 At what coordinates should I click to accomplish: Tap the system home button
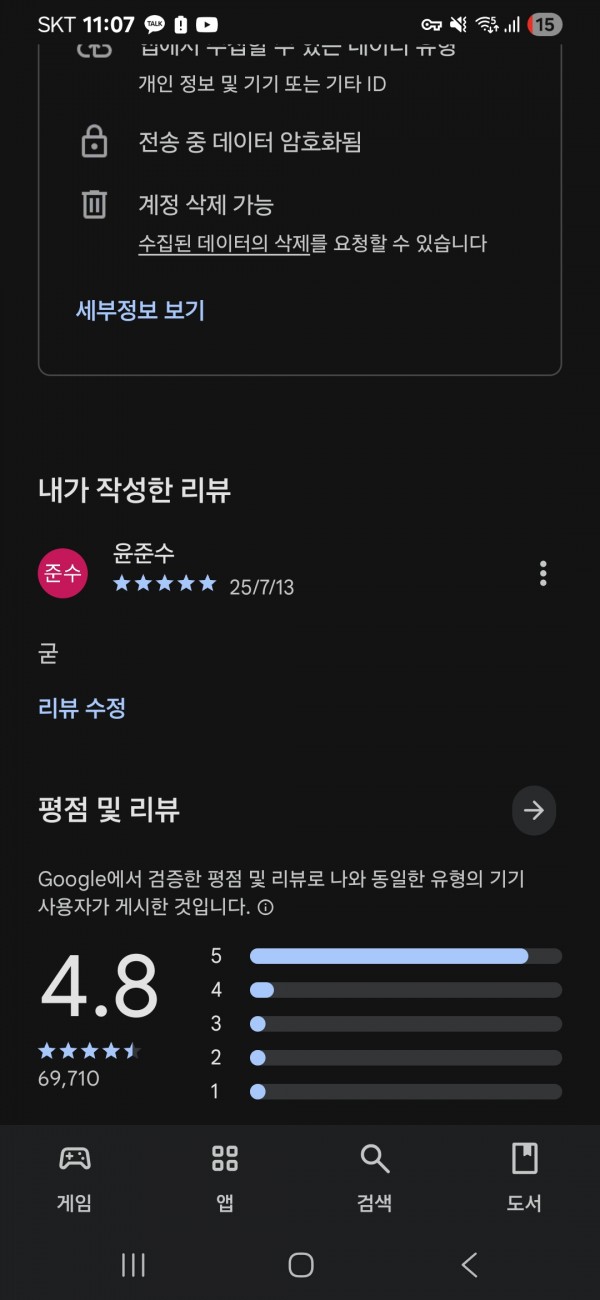(300, 1265)
